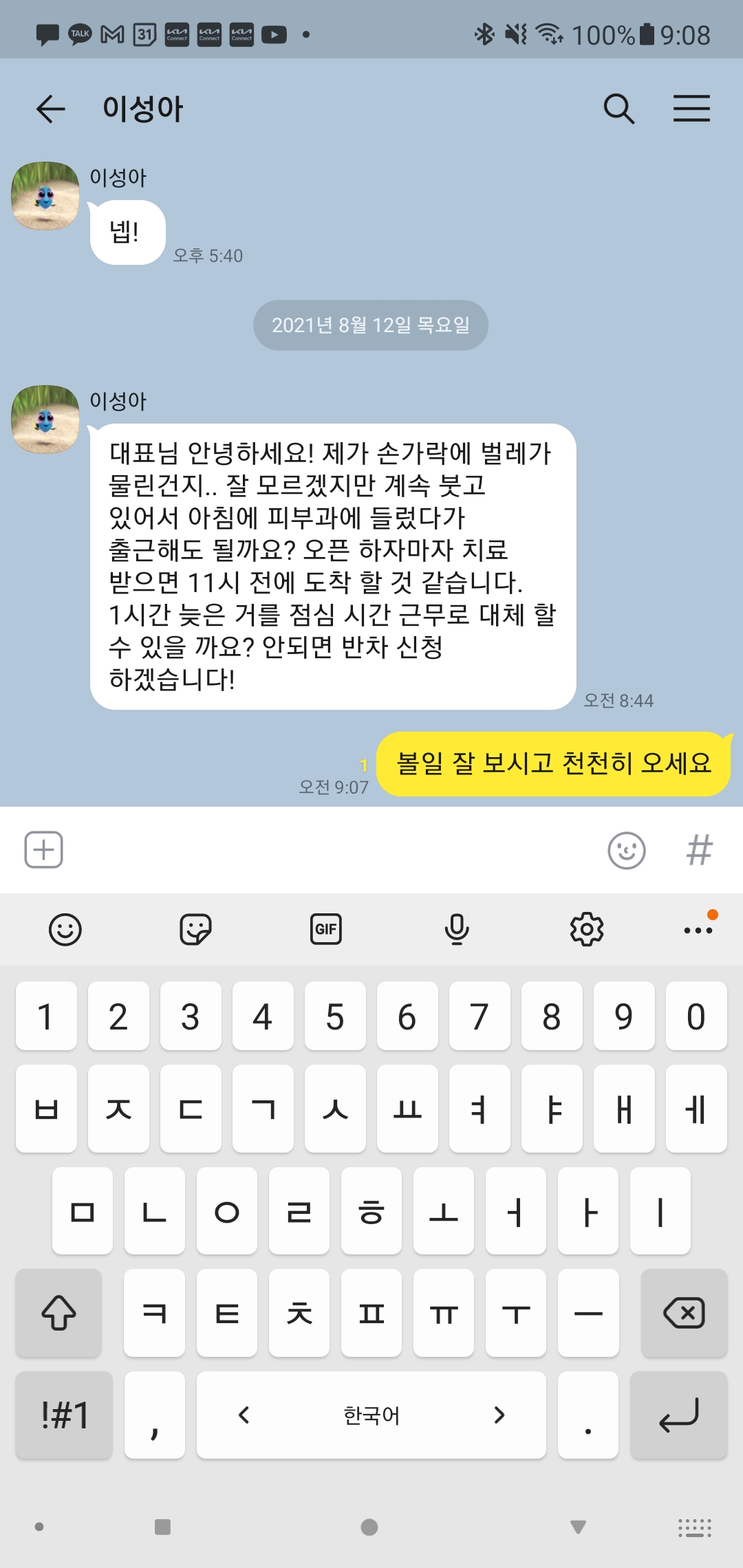View 이성아's profile picture on the long message

(45, 419)
